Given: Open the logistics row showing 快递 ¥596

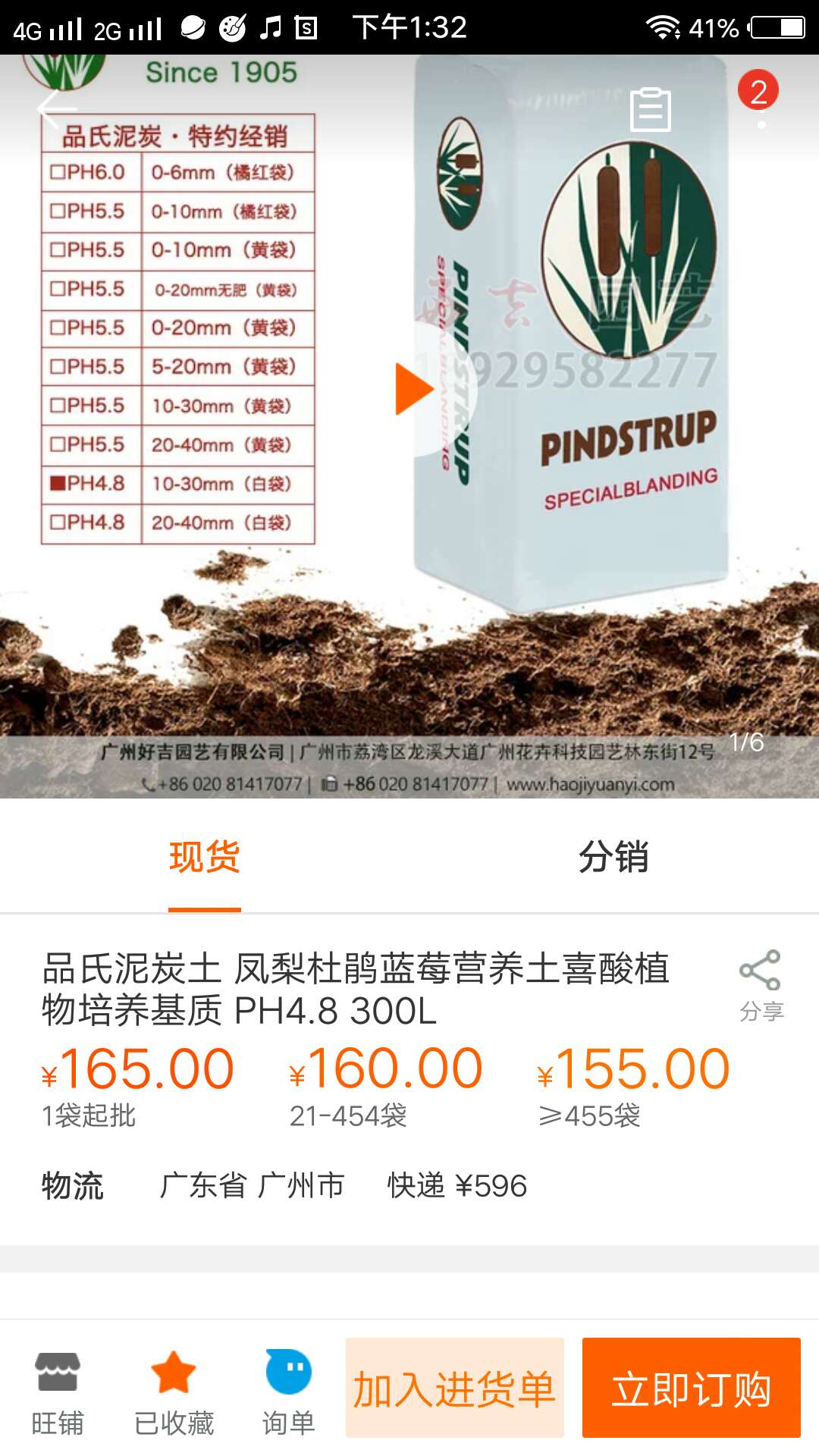Looking at the screenshot, I should tap(409, 1185).
